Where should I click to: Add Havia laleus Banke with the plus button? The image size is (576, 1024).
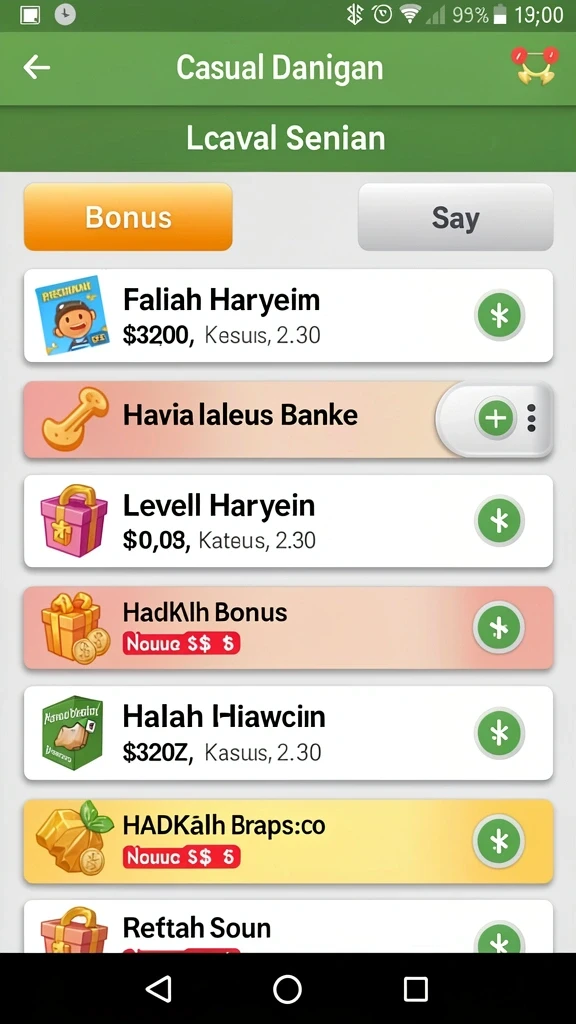pos(496,418)
